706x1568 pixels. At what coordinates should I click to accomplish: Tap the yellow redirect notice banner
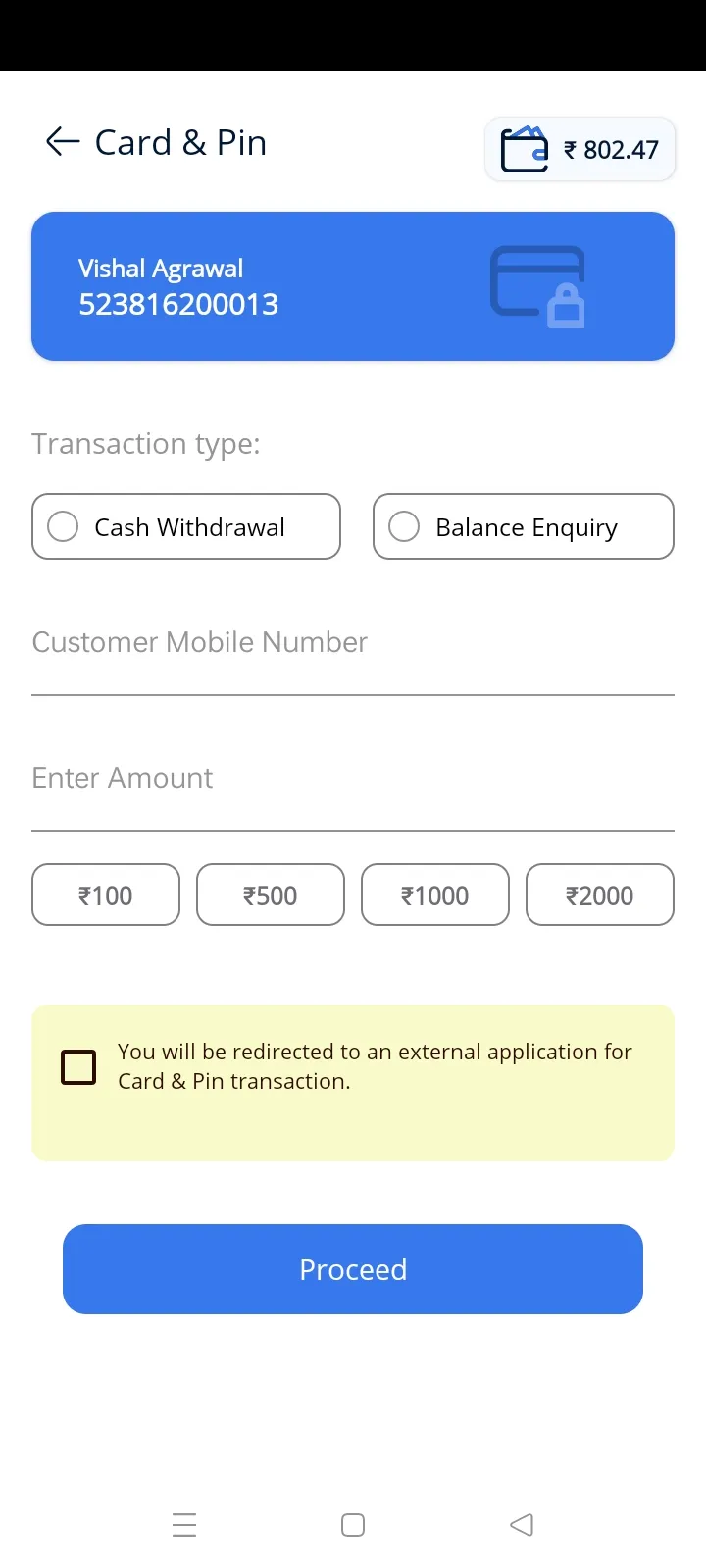353,1083
